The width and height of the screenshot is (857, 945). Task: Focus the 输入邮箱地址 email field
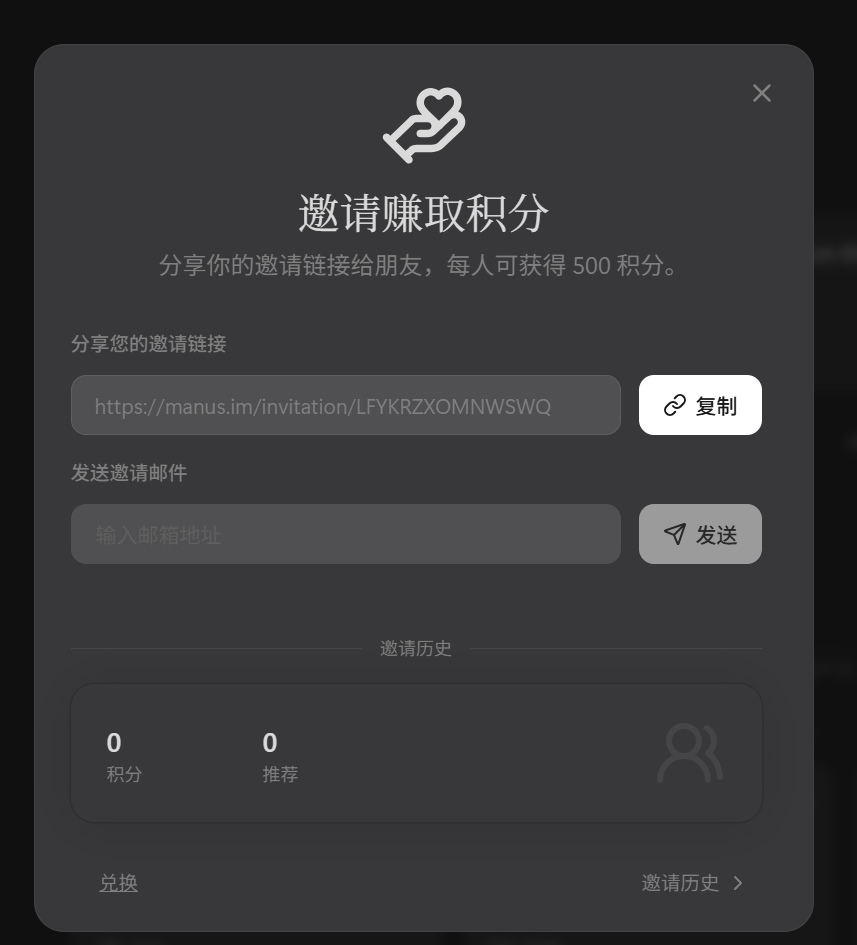[345, 534]
